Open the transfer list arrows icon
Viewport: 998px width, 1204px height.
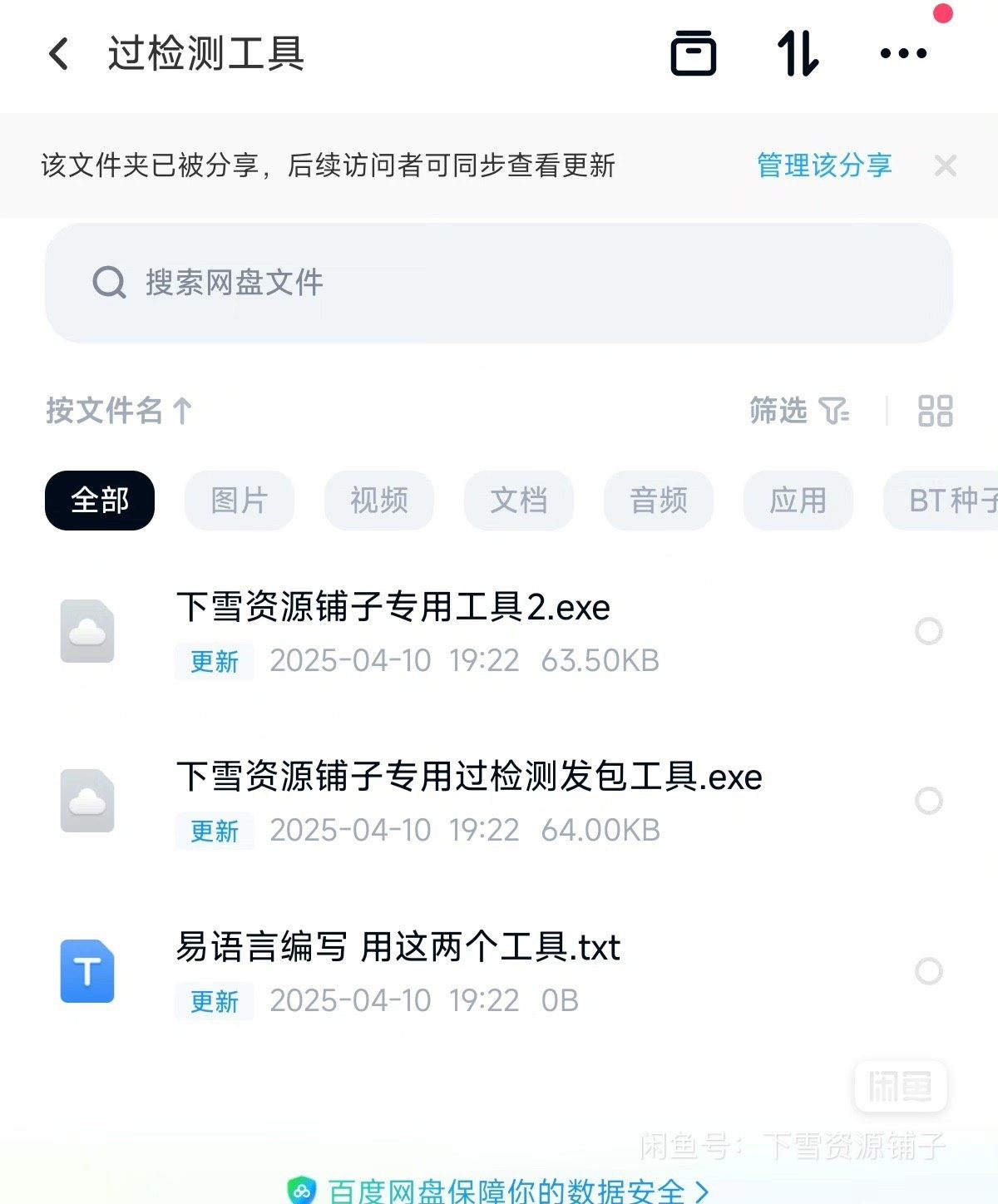[x=798, y=54]
